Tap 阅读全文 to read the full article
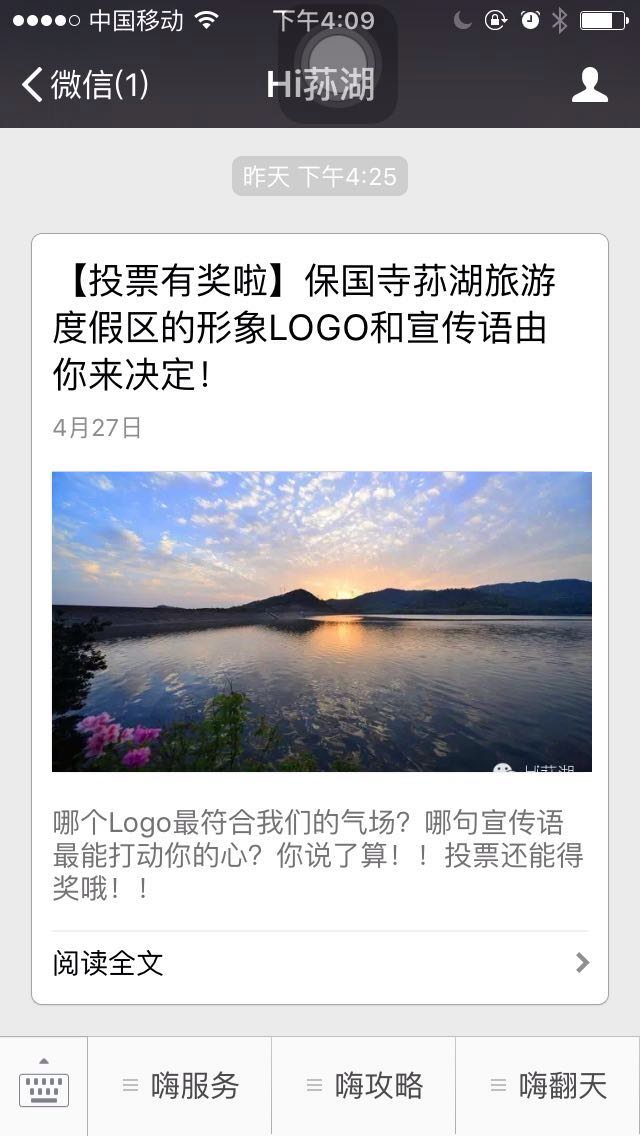Screen dimensions: 640x1136 tap(320, 963)
